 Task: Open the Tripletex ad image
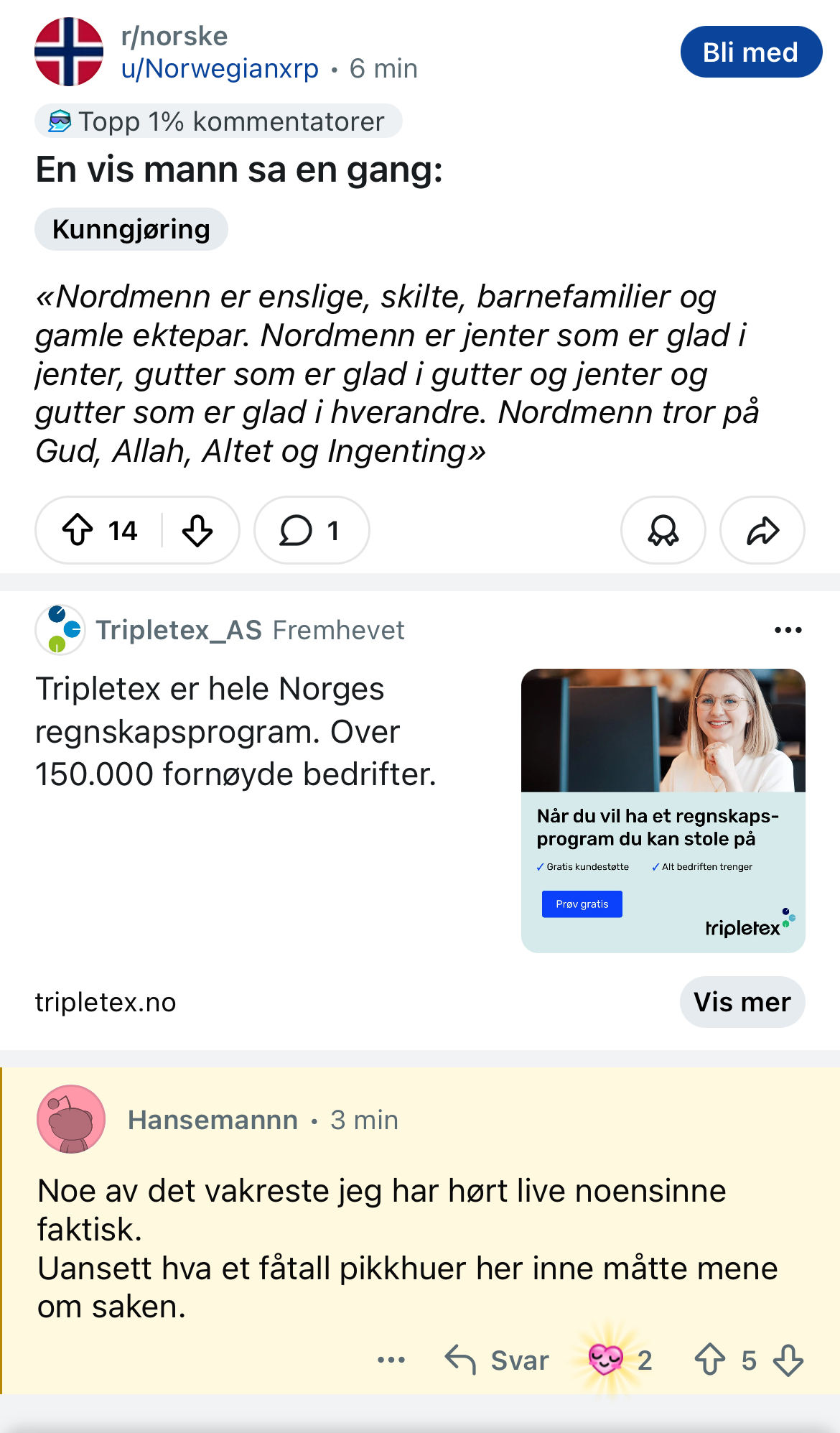663,811
